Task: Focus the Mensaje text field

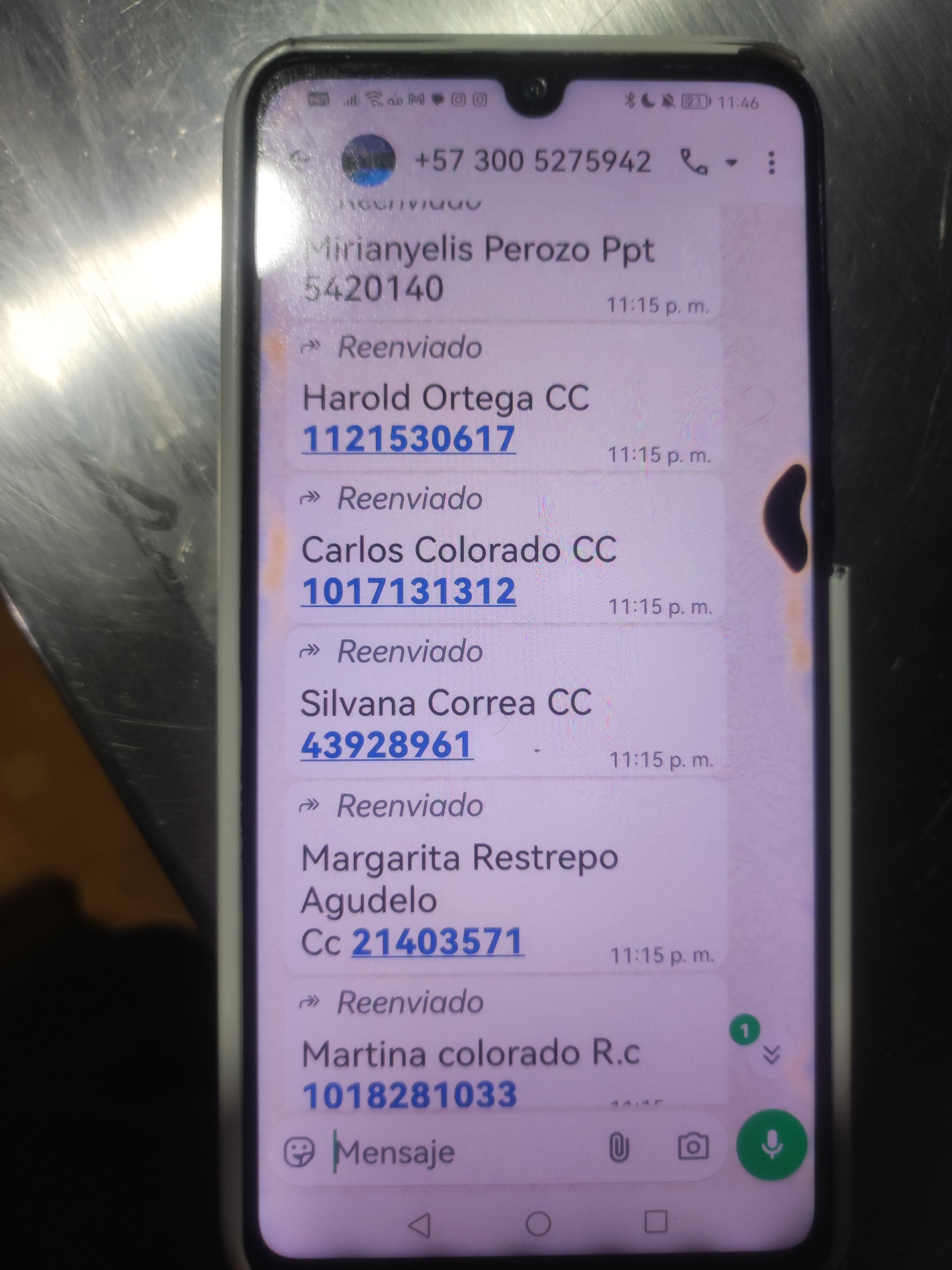Action: [x=459, y=1151]
